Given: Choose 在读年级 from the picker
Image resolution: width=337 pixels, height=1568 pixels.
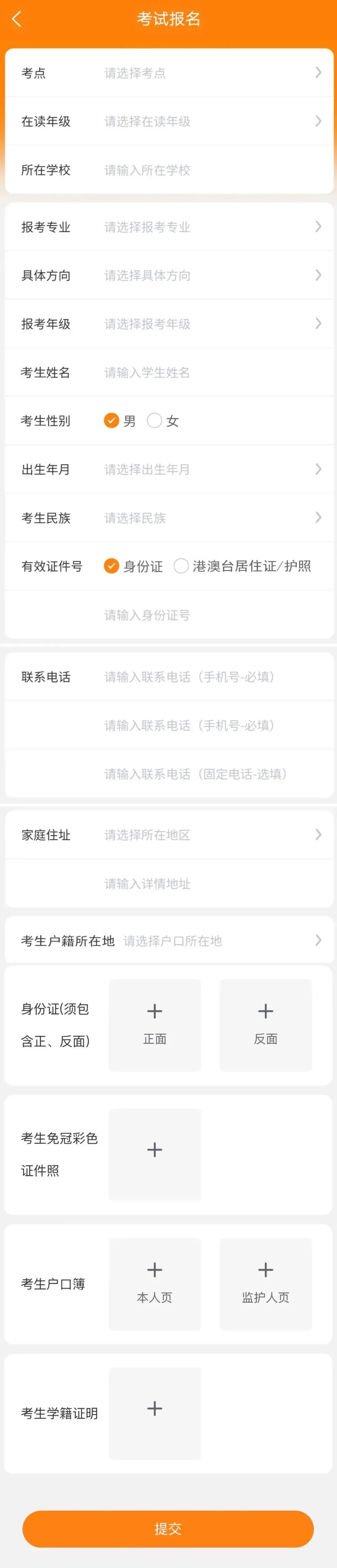Looking at the screenshot, I should tap(207, 121).
